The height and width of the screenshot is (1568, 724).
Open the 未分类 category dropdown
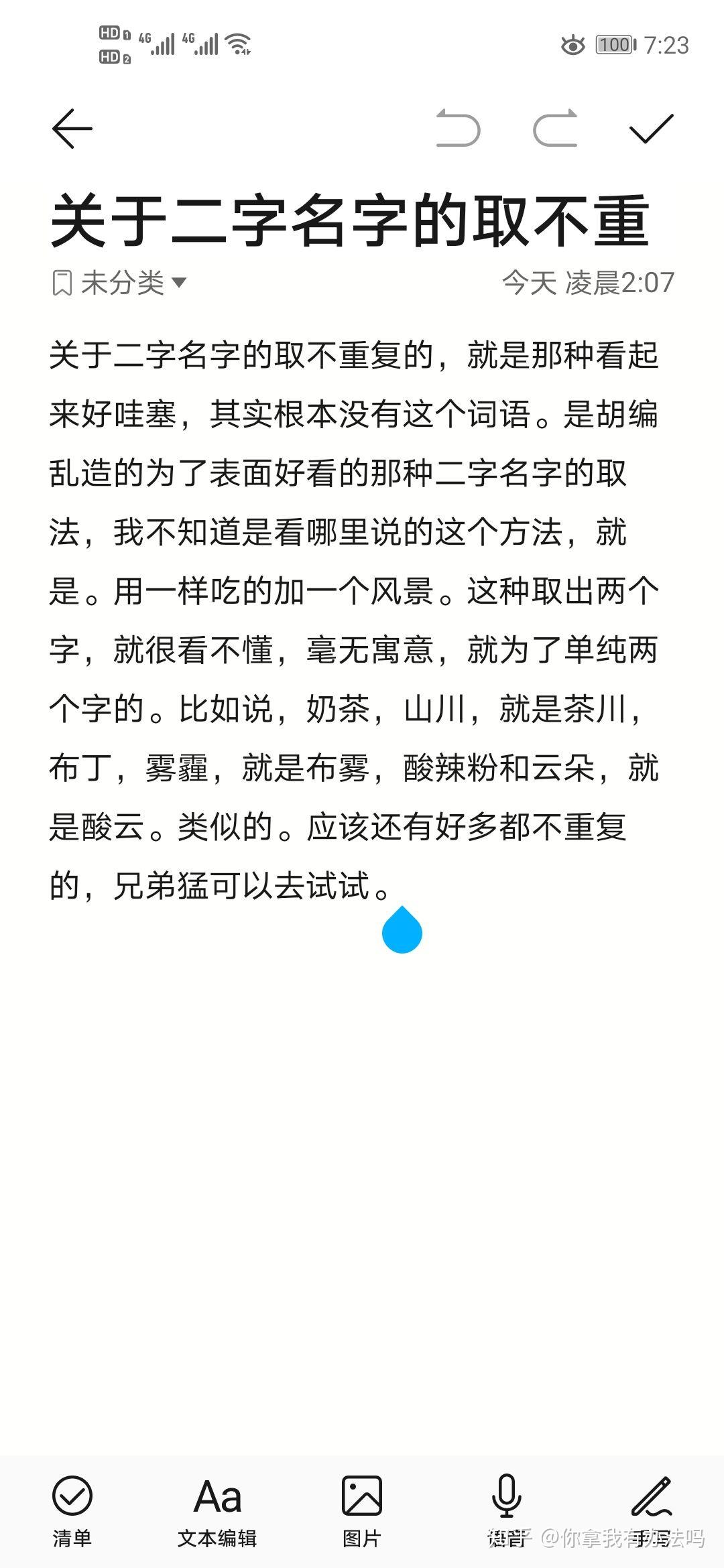tap(119, 283)
